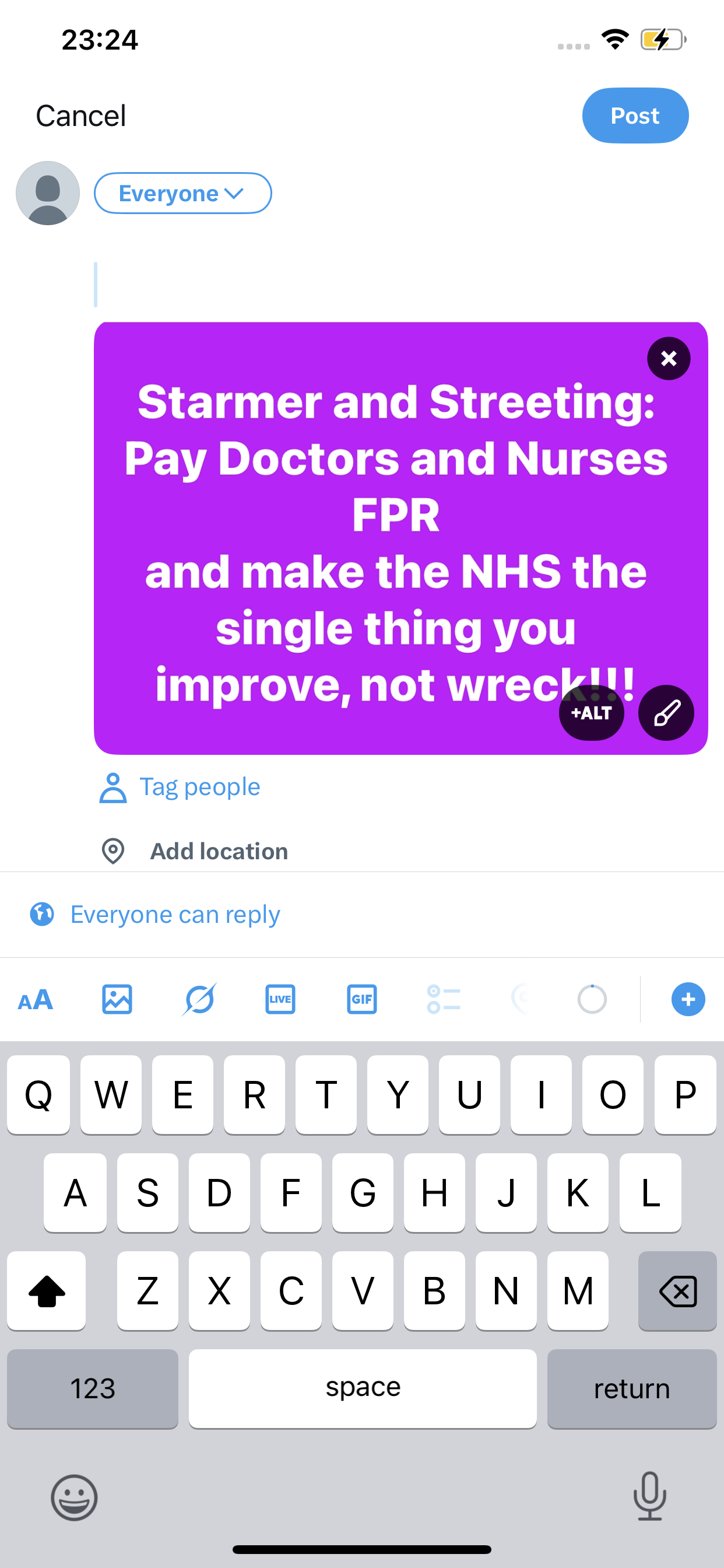
Task: Open text formatting AA option
Action: (36, 999)
